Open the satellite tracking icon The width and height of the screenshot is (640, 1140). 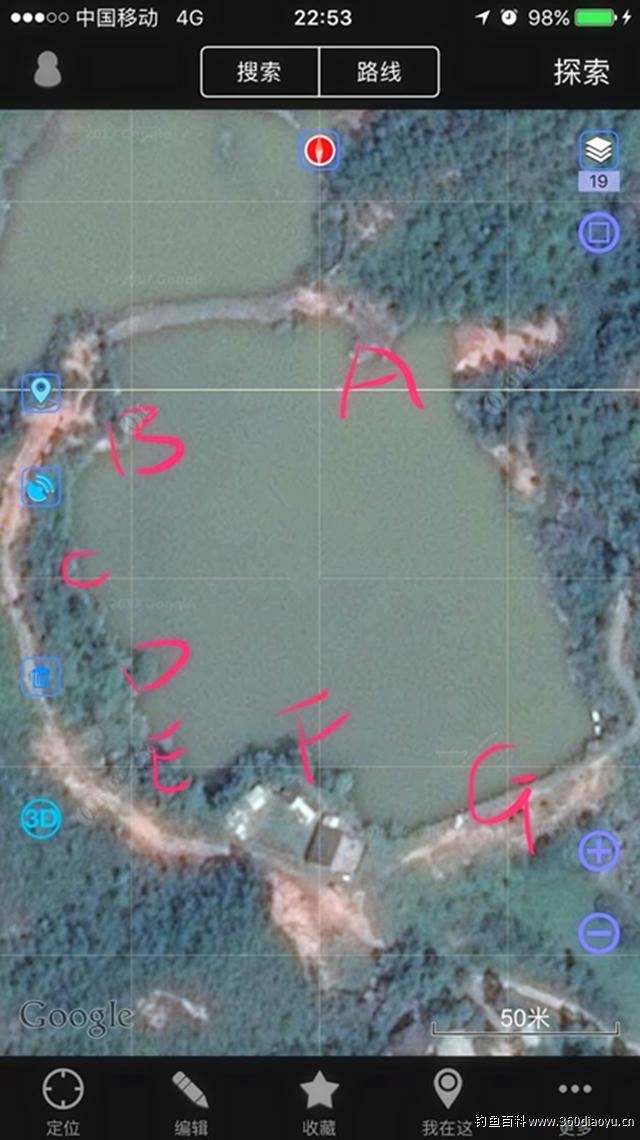(x=41, y=487)
